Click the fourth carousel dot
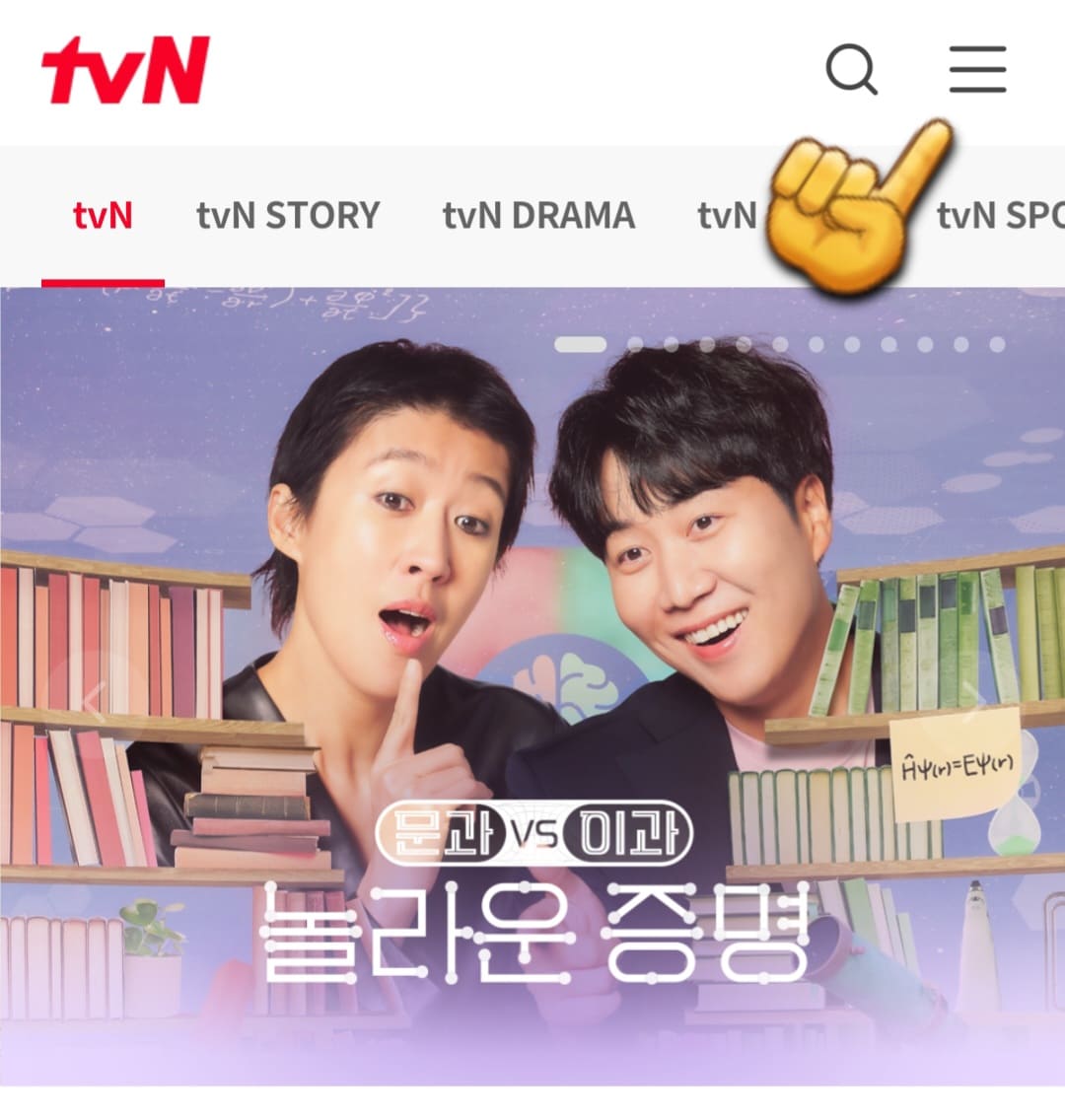This screenshot has height=1120, width=1065. (x=705, y=344)
